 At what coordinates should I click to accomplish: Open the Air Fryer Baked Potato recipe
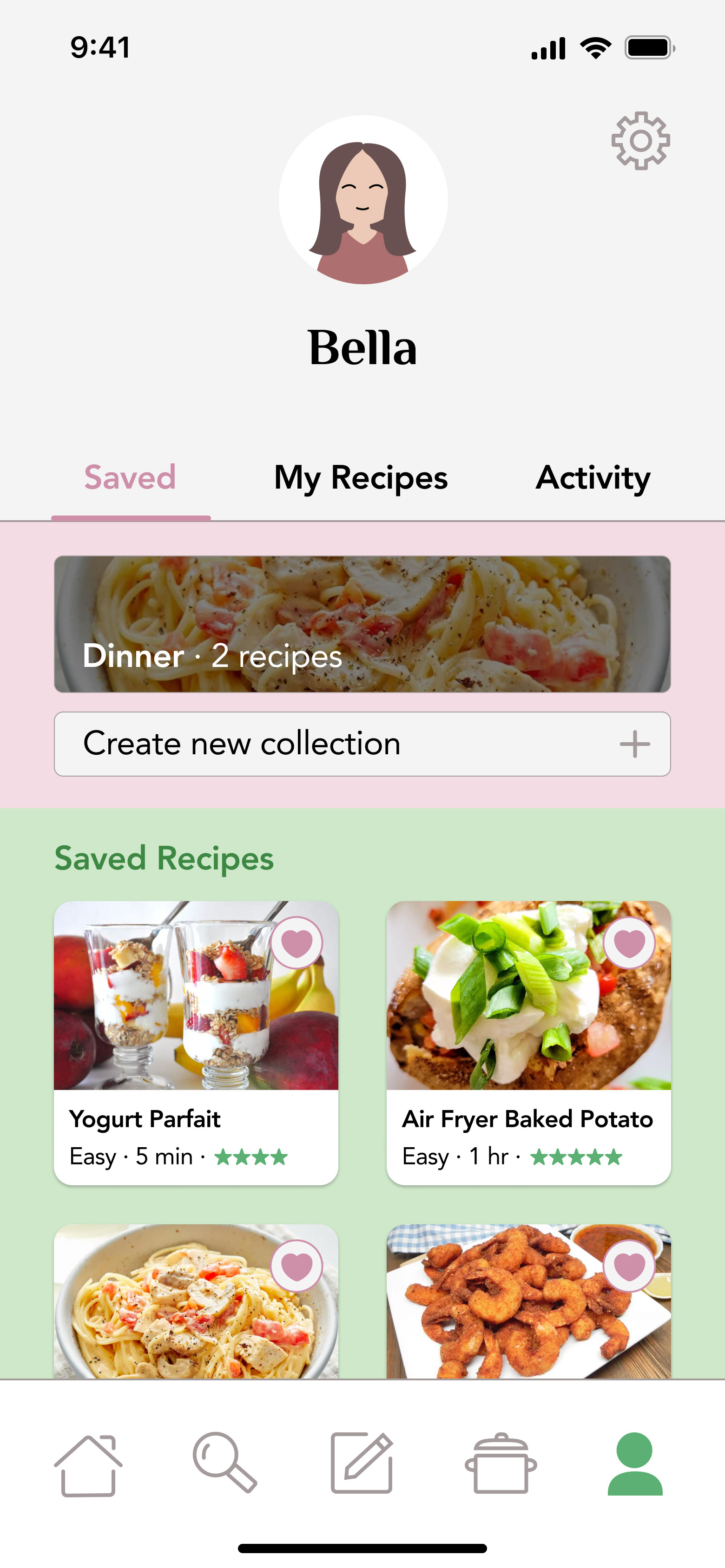(529, 1043)
